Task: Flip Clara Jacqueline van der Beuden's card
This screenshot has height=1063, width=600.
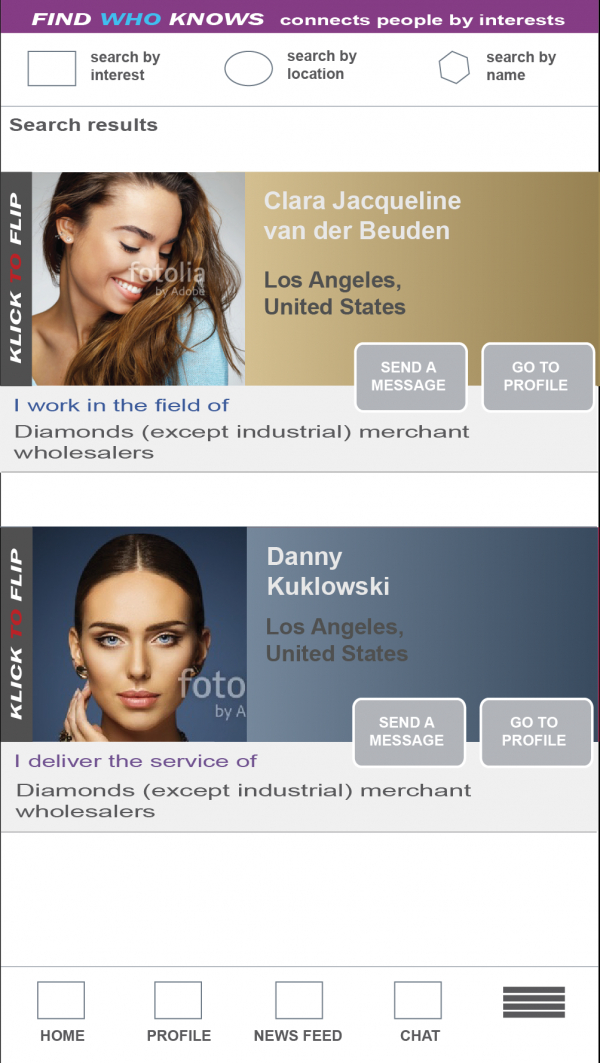Action: pyautogui.click(x=16, y=279)
